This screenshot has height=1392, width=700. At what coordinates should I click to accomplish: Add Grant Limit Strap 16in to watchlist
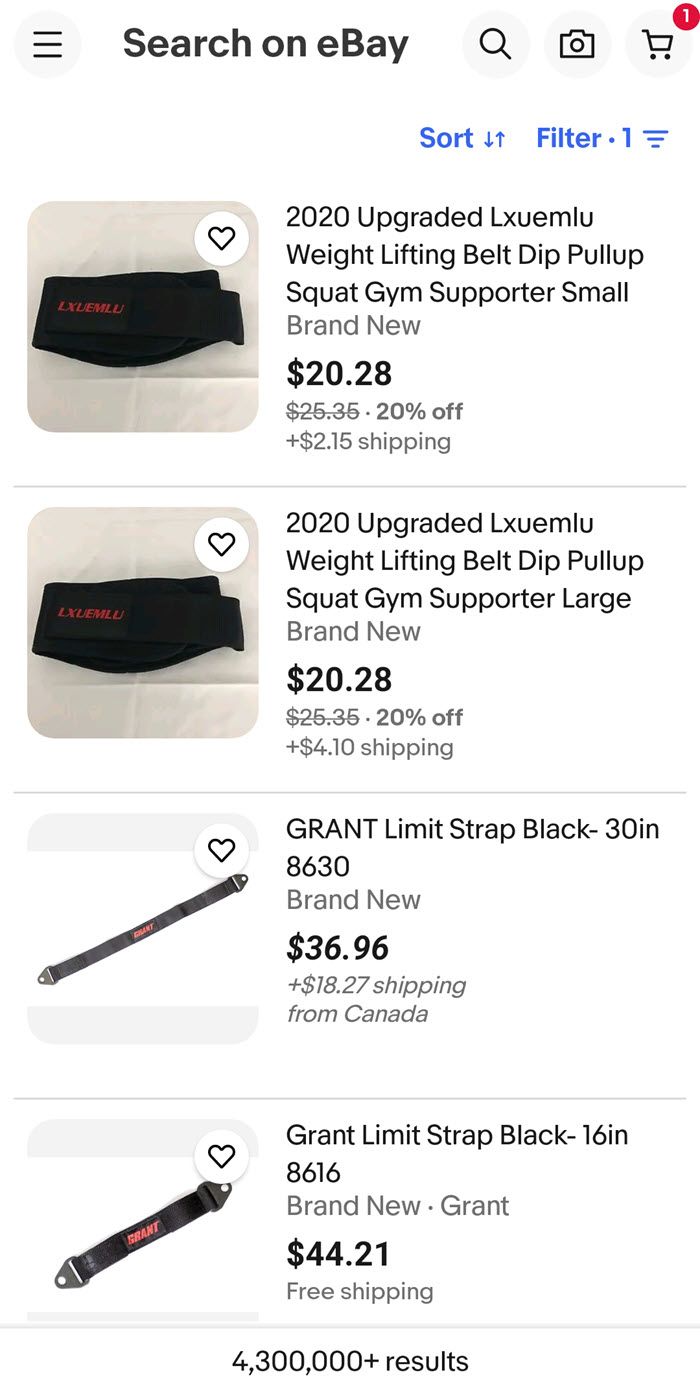coord(221,1156)
